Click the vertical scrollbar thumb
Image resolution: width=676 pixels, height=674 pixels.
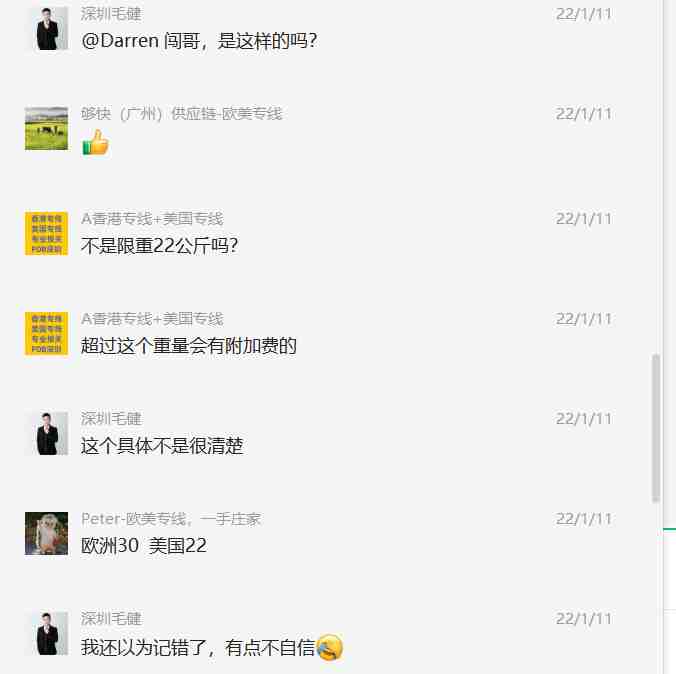click(x=656, y=427)
